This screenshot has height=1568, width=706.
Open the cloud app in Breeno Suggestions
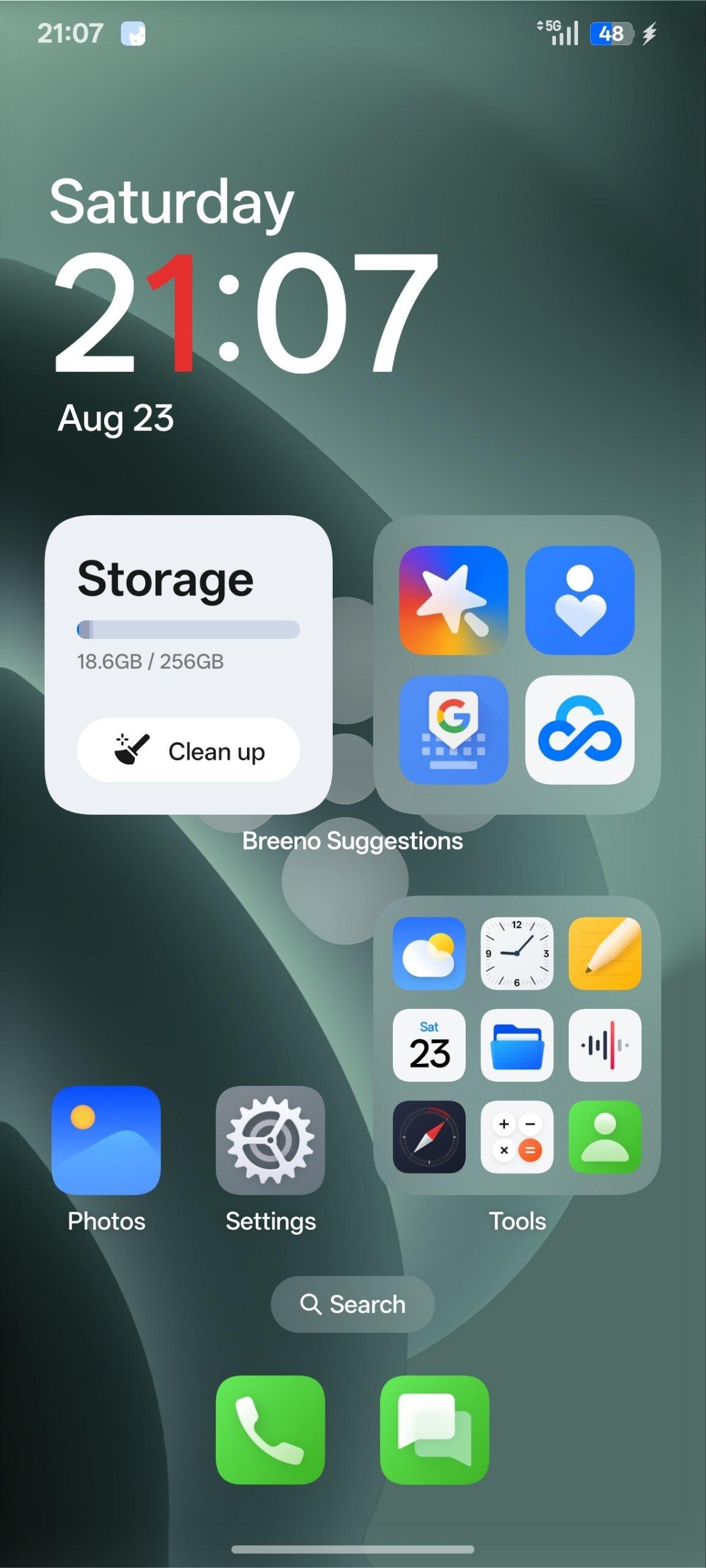[580, 729]
